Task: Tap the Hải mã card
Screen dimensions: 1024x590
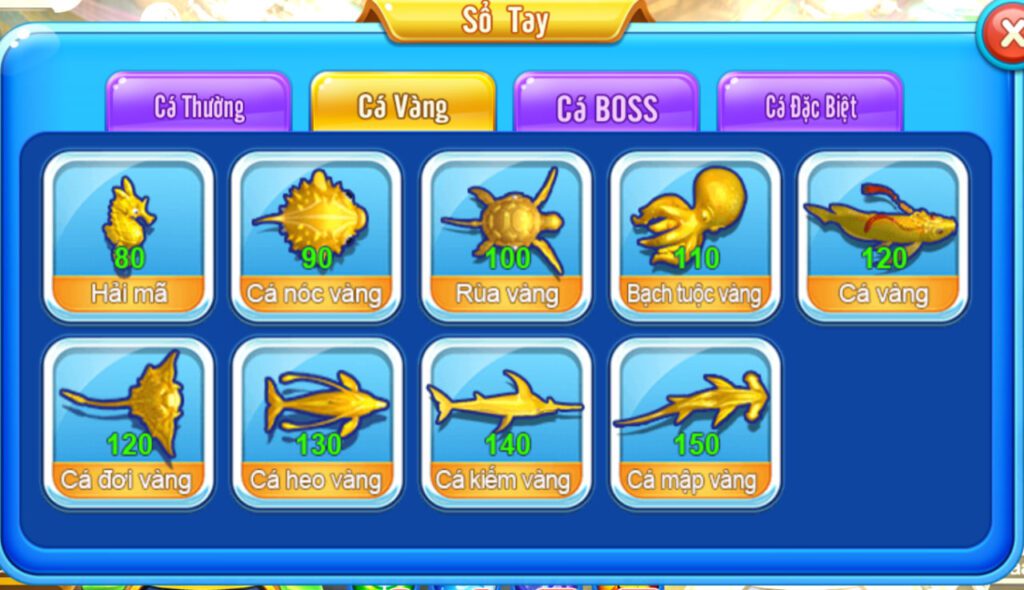Action: (129, 236)
